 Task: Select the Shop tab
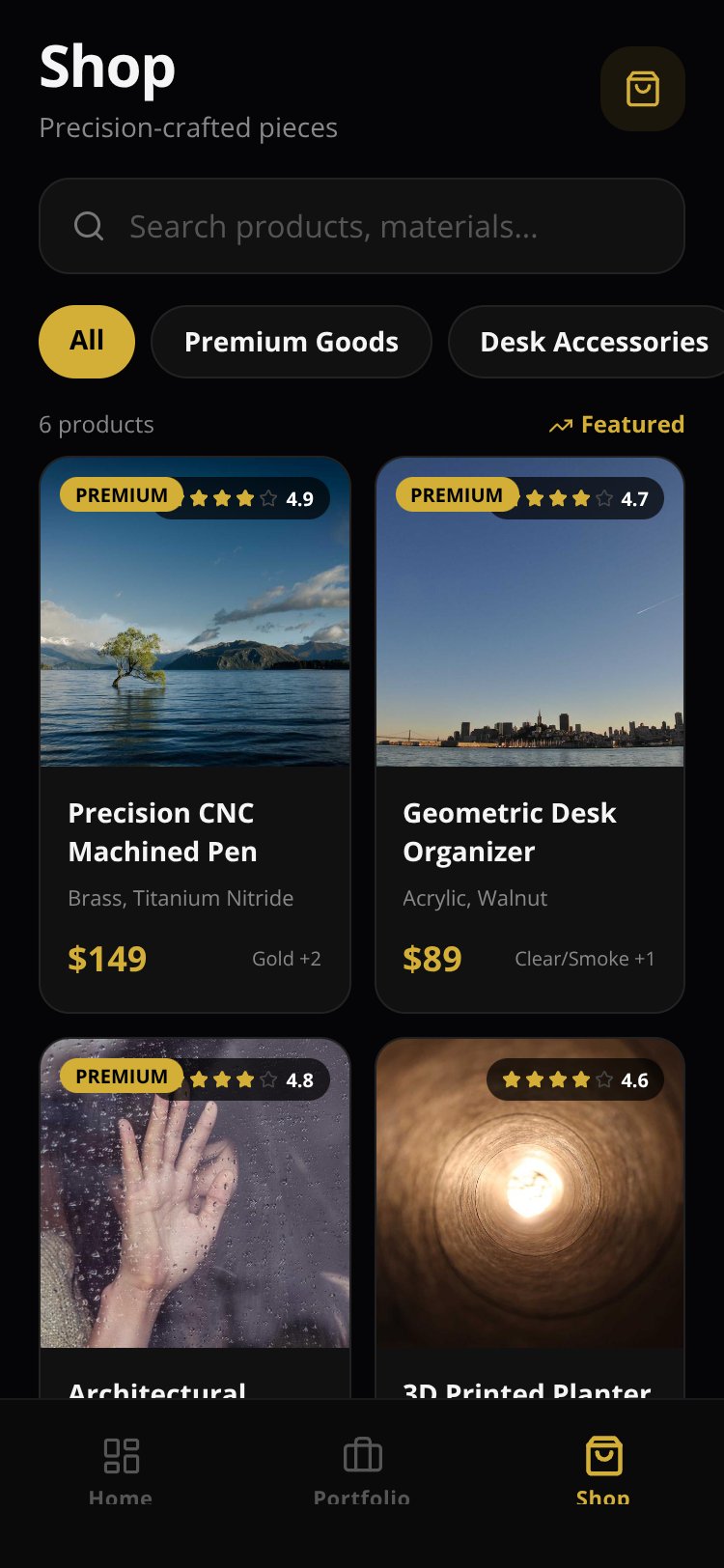(x=603, y=1471)
